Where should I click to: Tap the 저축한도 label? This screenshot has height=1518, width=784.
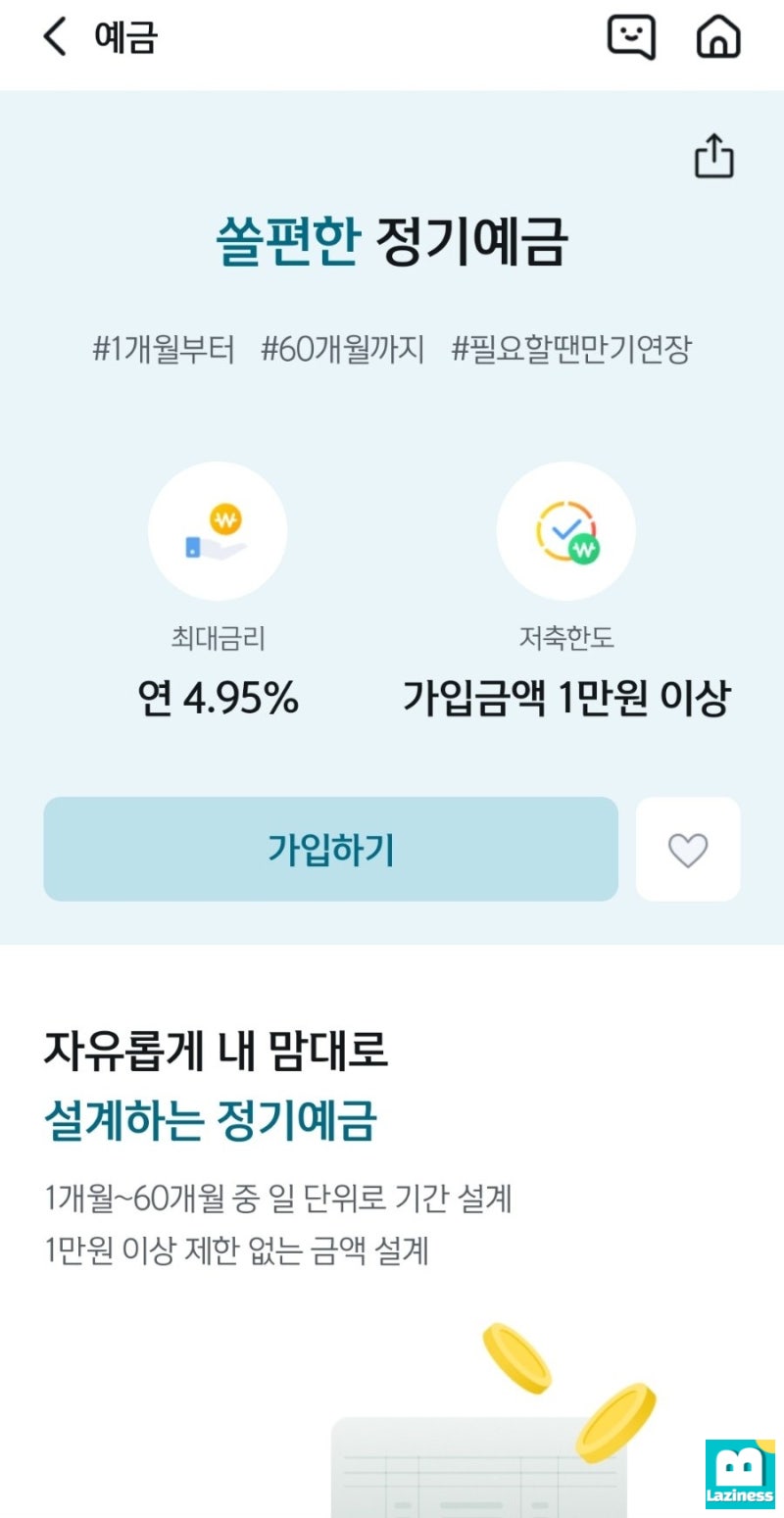point(566,638)
